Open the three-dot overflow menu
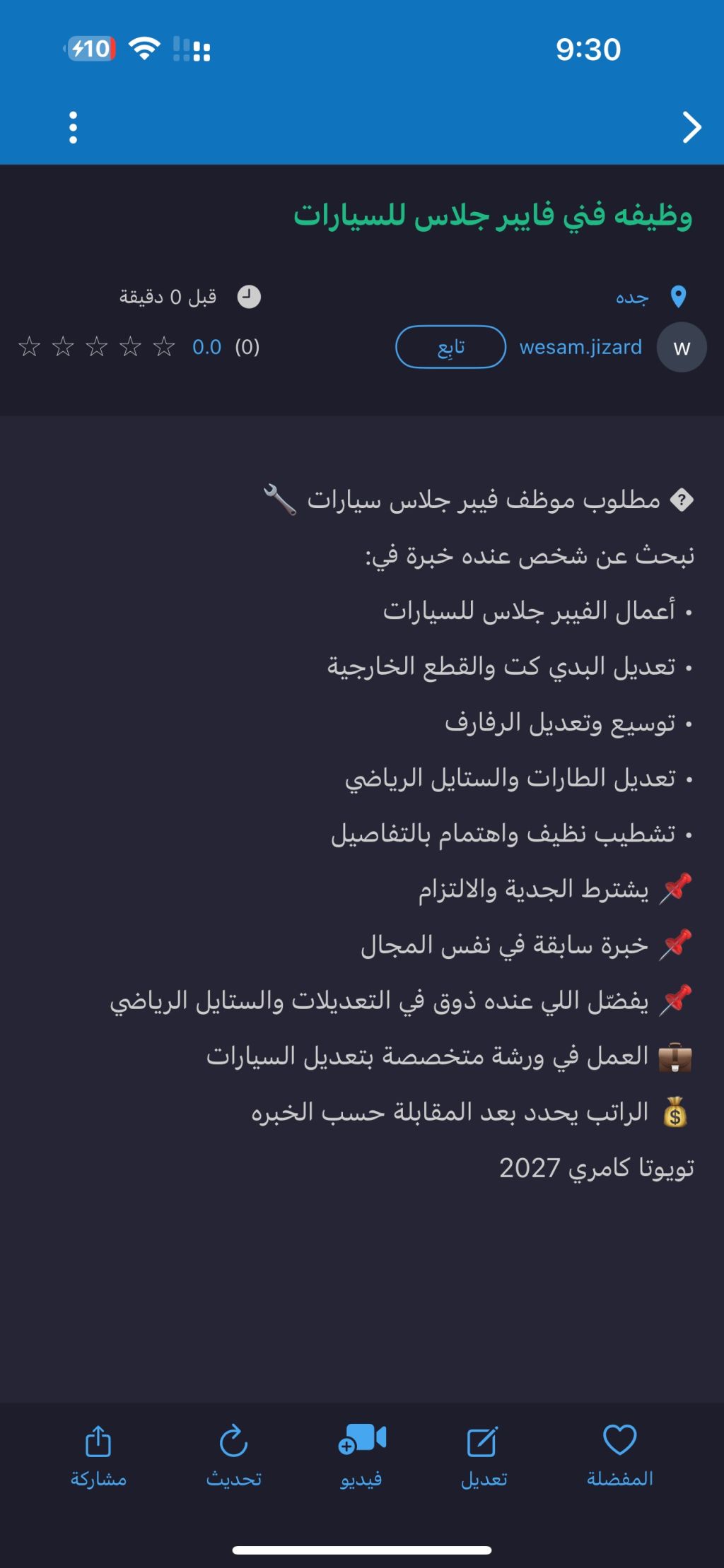724x1568 pixels. (73, 128)
